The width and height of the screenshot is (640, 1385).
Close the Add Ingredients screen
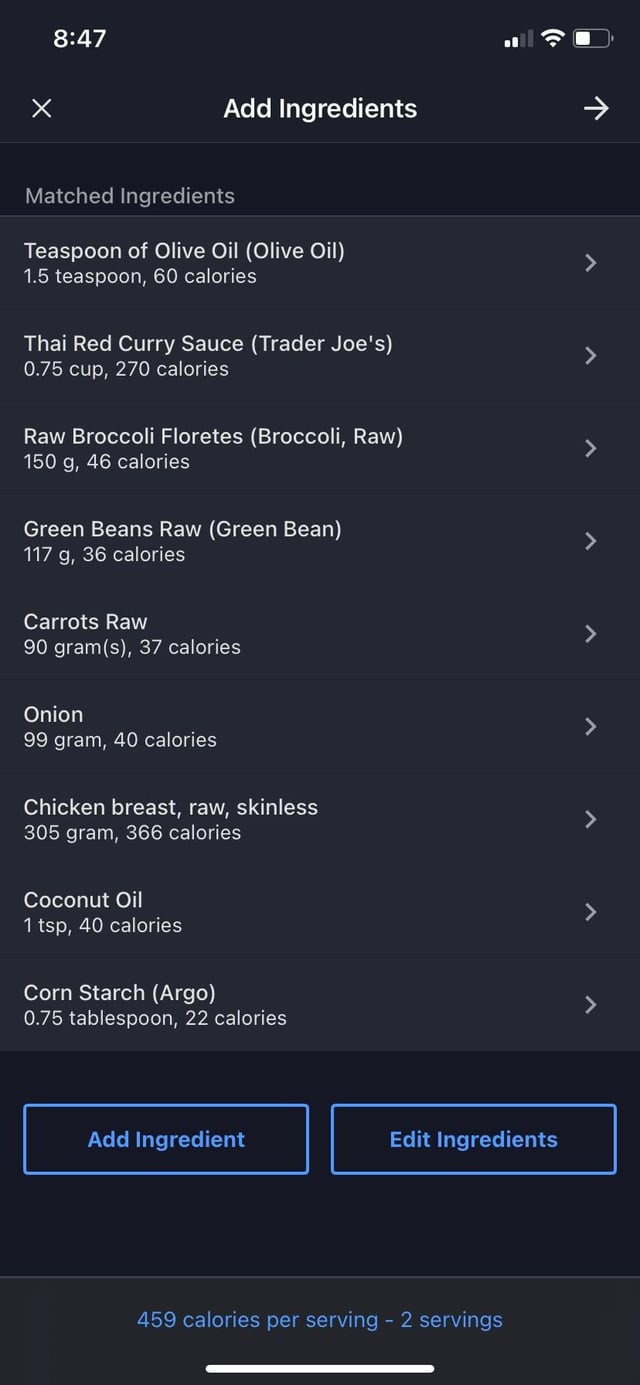[x=41, y=108]
